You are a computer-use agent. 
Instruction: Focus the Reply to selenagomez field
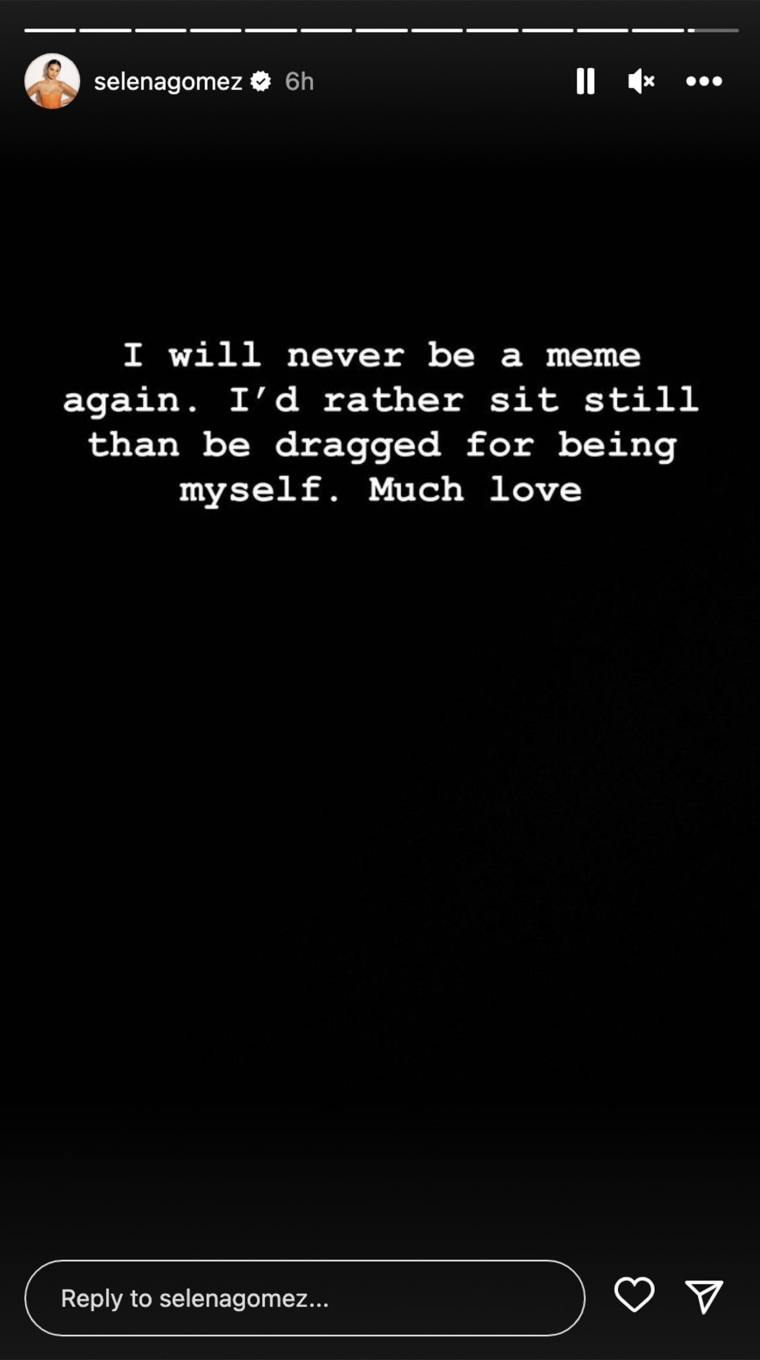click(304, 1298)
